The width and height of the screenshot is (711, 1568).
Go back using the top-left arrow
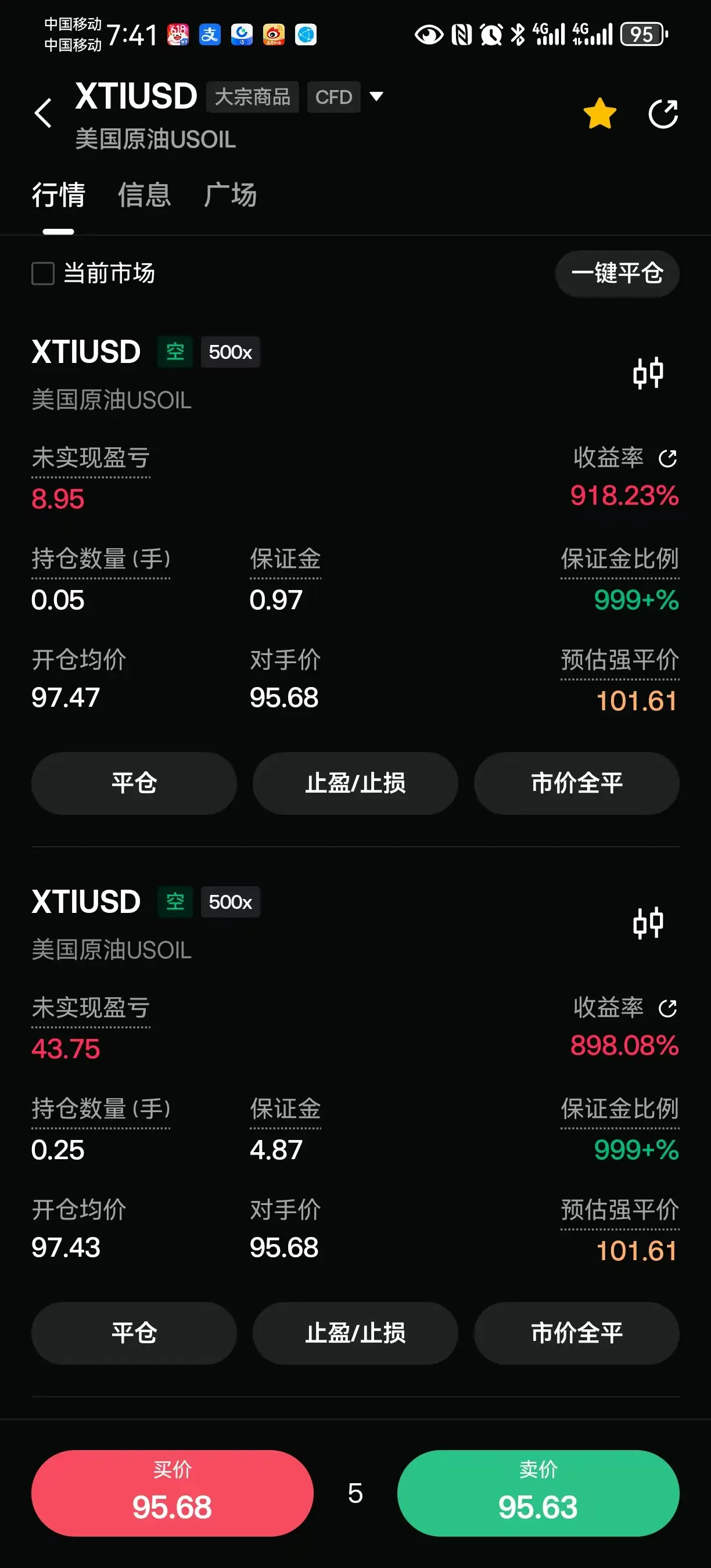42,113
